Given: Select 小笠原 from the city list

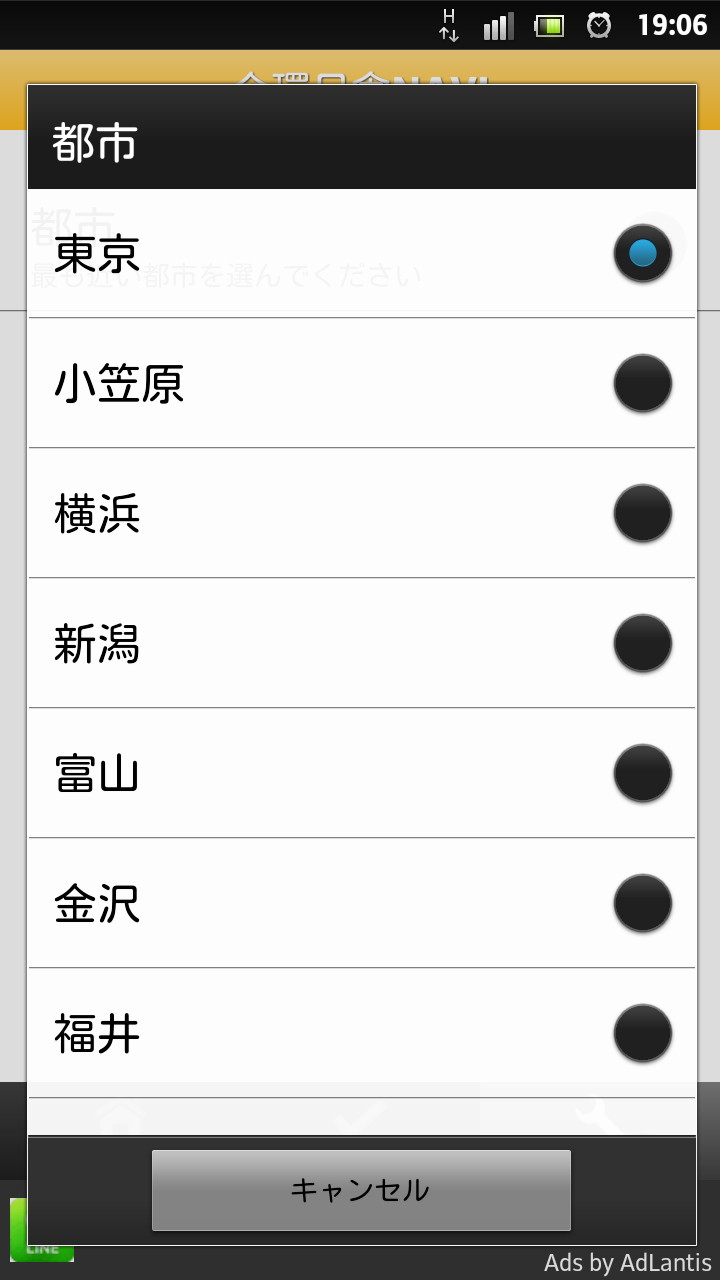Looking at the screenshot, I should pyautogui.click(x=360, y=383).
